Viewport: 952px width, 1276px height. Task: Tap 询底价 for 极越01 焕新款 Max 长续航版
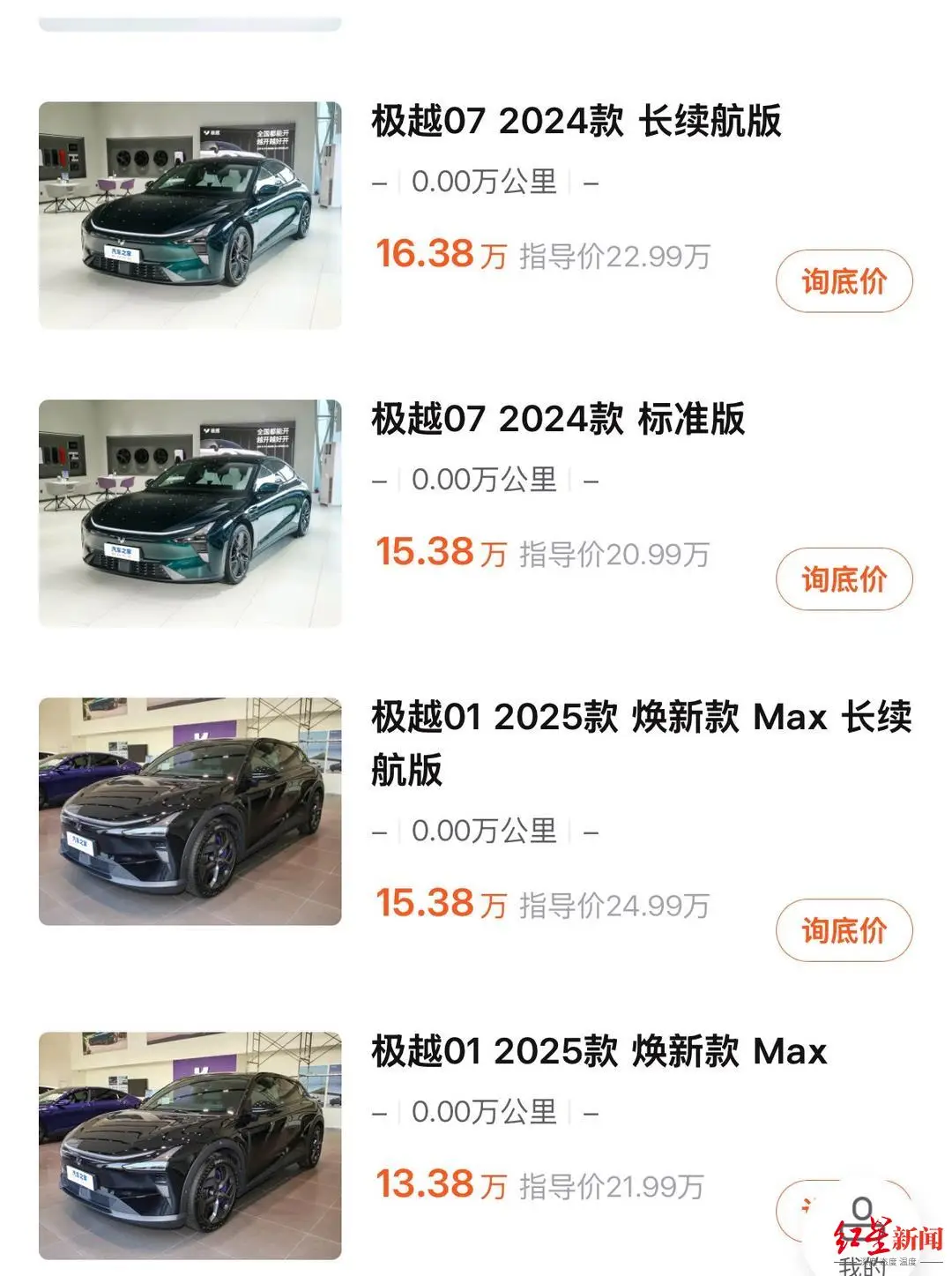[843, 929]
